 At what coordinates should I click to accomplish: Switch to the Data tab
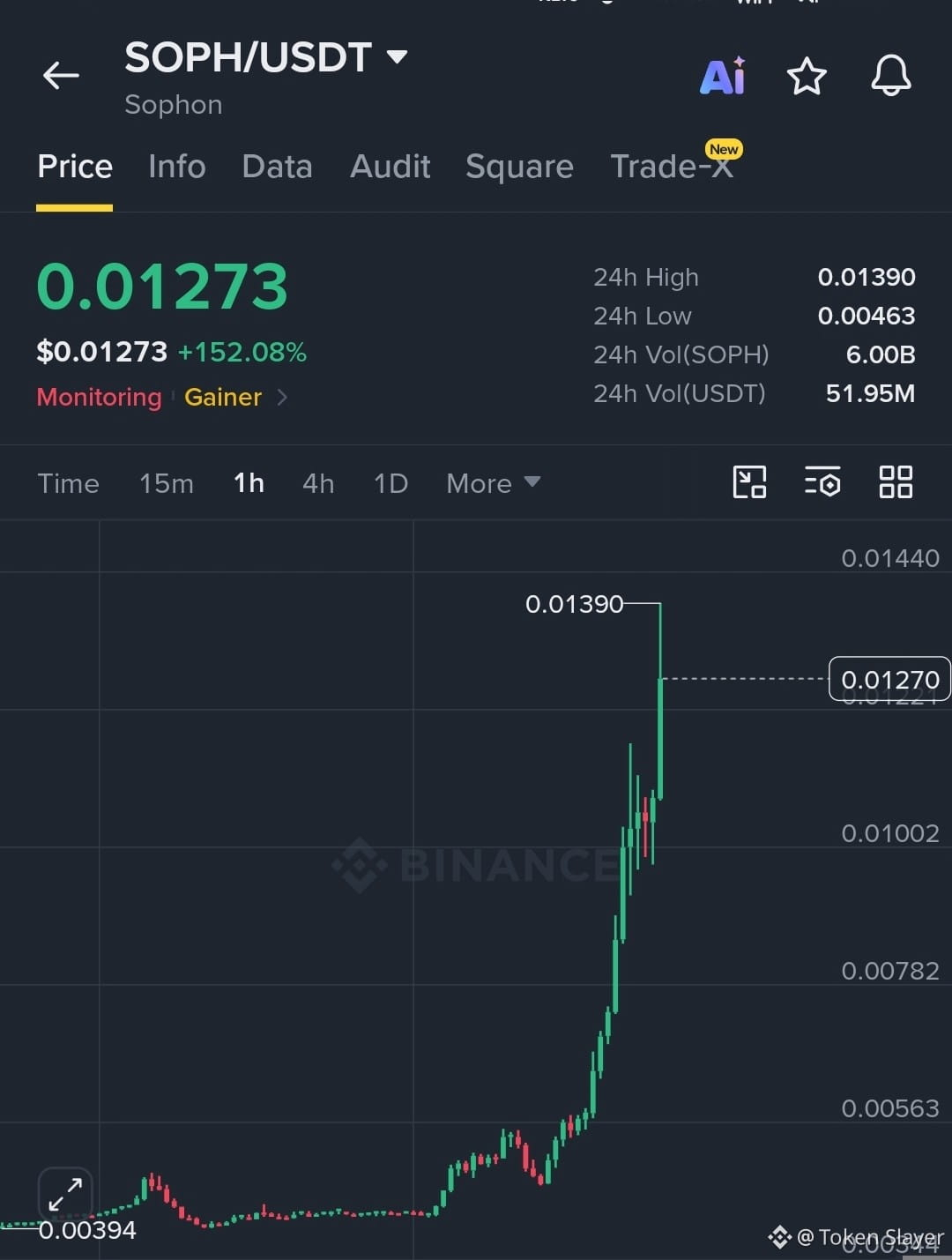[x=277, y=167]
